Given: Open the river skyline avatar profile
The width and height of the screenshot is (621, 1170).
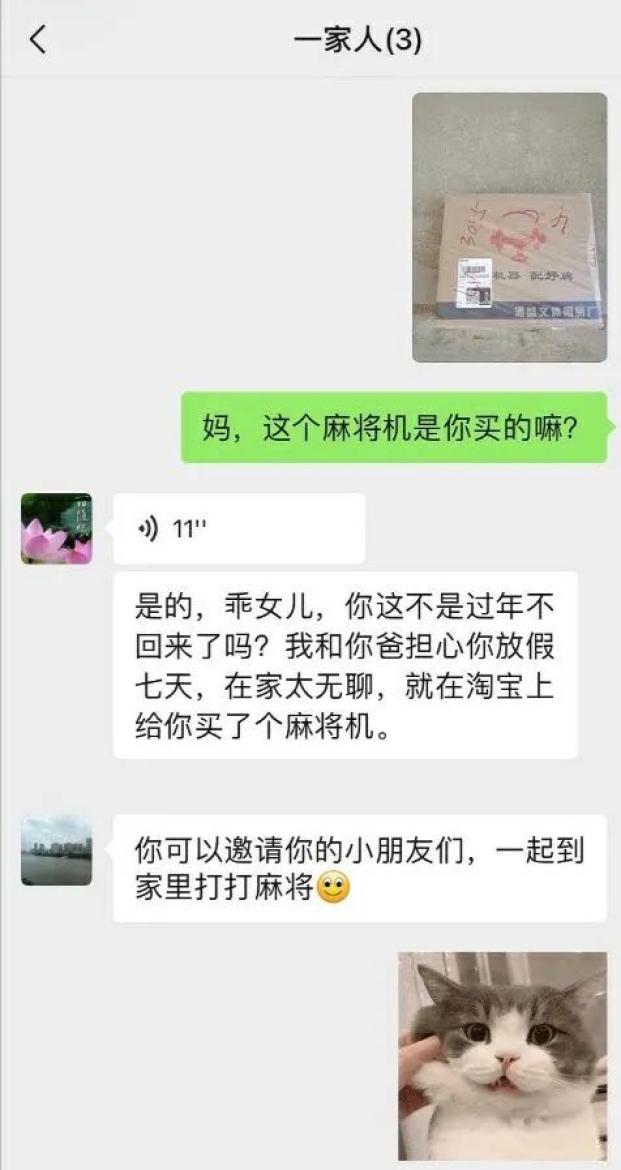Looking at the screenshot, I should click(56, 850).
